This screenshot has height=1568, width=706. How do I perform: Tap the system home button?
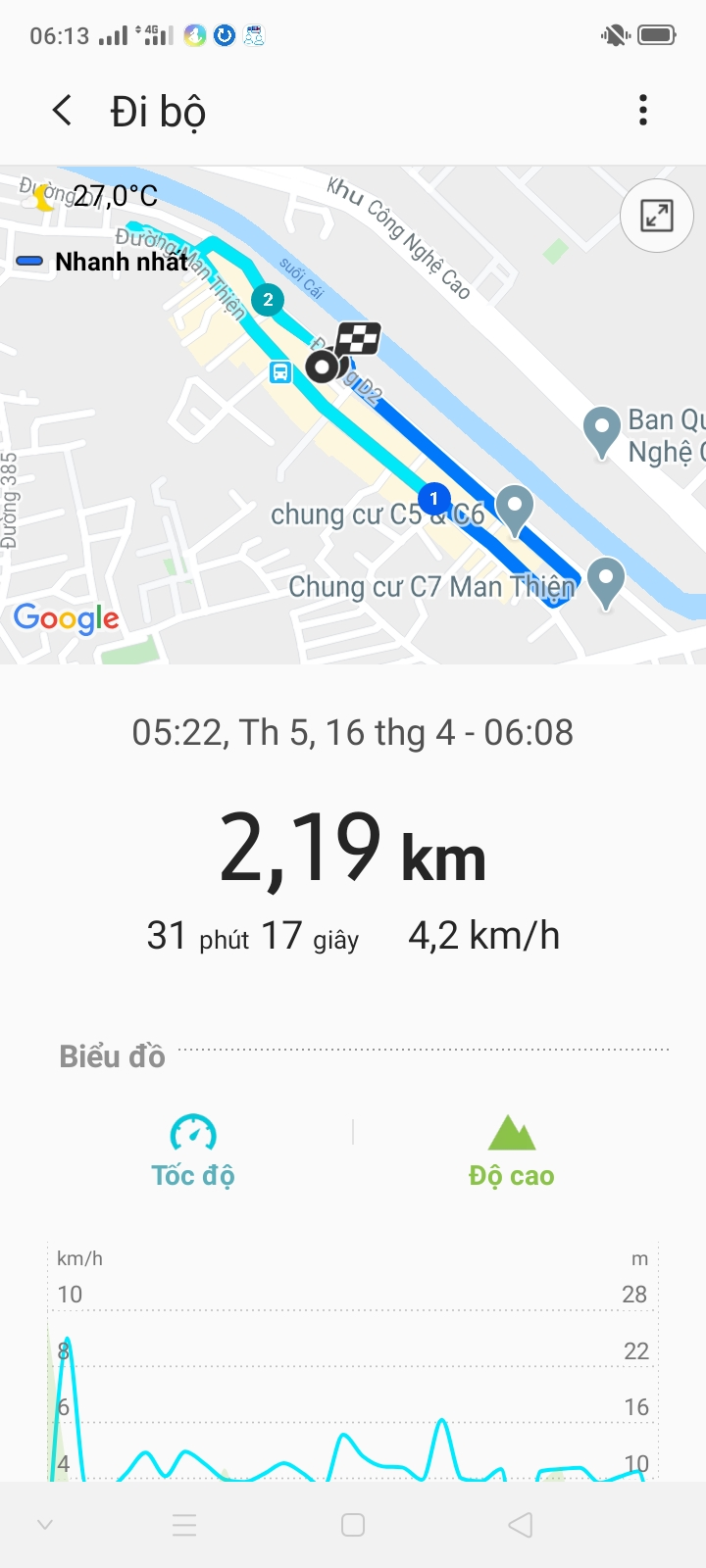(353, 1525)
